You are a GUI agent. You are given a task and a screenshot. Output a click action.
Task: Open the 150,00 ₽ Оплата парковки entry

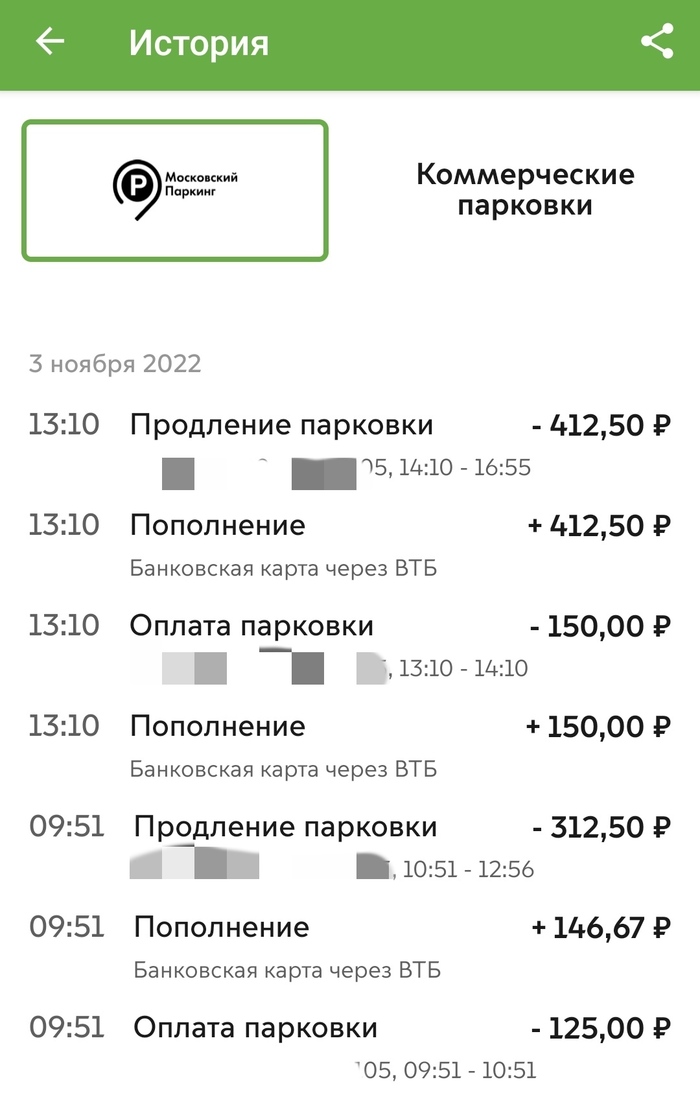[x=350, y=644]
